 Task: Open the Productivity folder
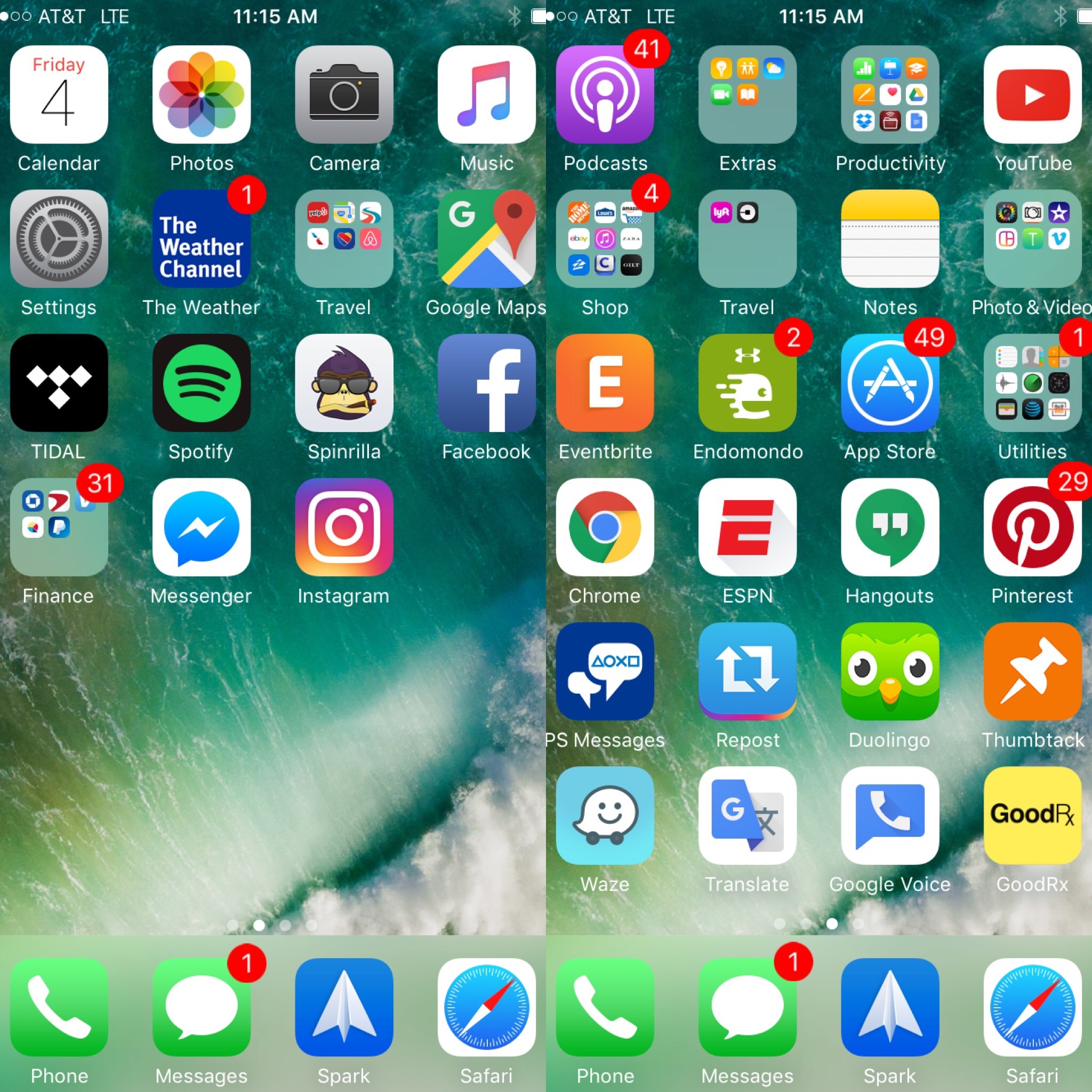click(x=890, y=94)
